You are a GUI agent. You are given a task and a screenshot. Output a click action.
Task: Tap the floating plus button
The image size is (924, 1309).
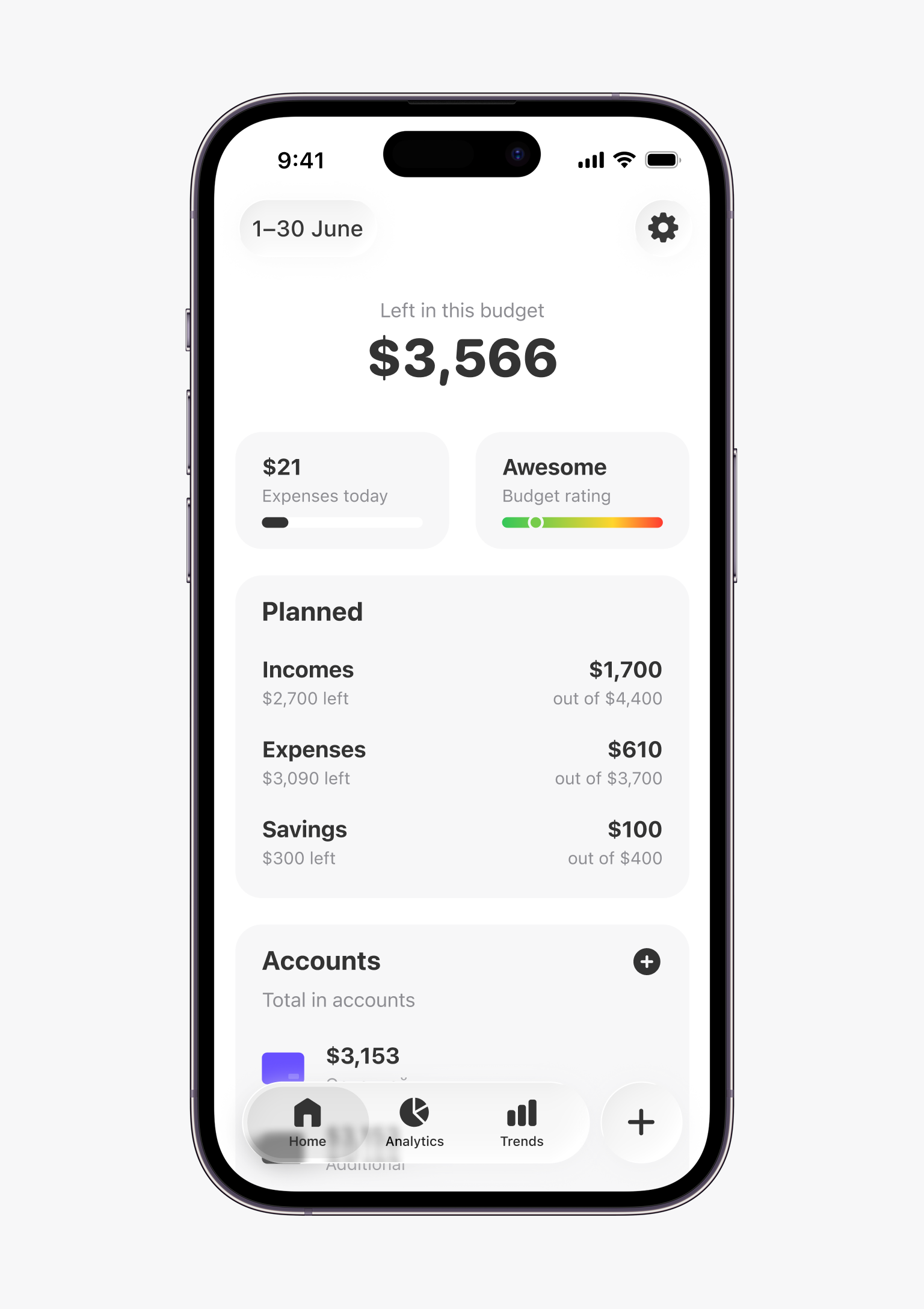[x=641, y=1123]
